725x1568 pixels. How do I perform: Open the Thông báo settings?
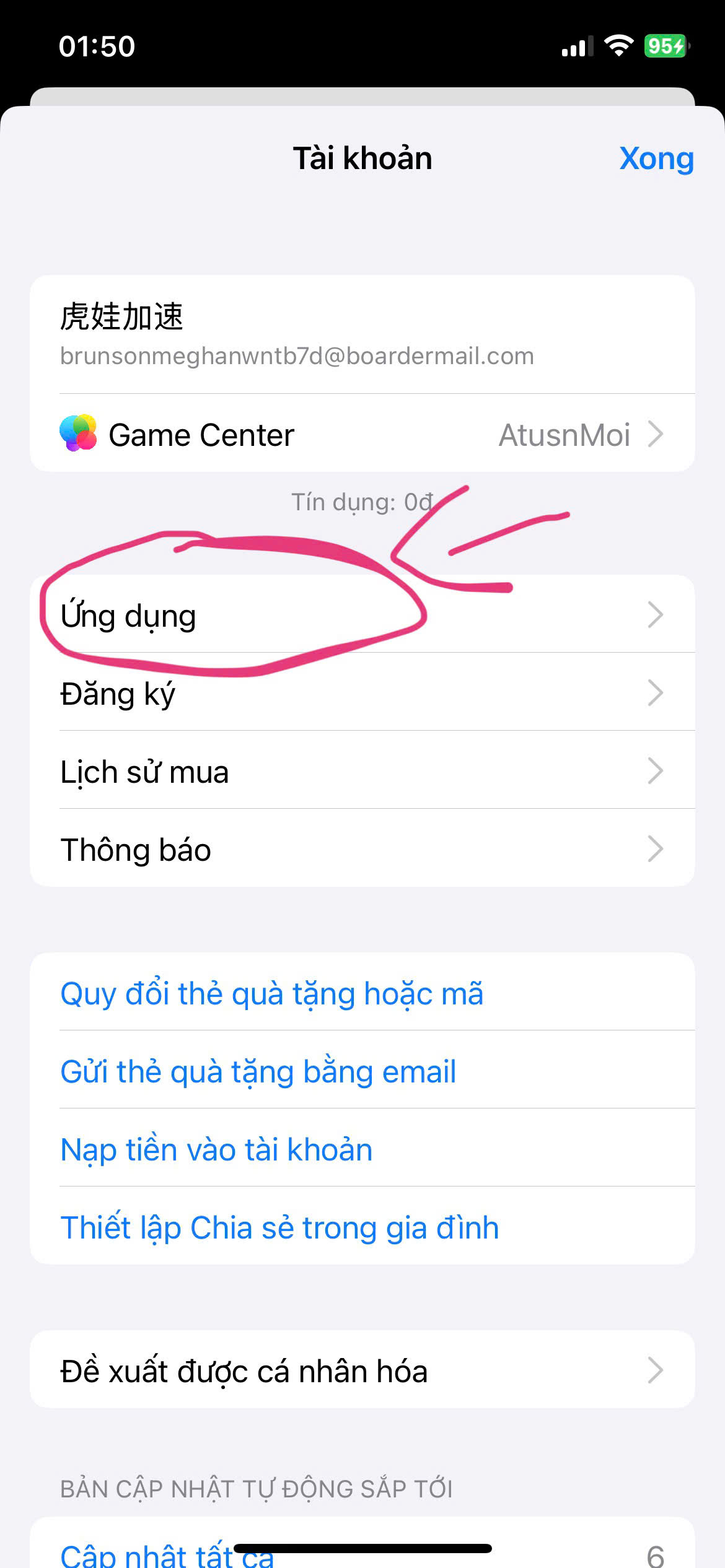pyautogui.click(x=362, y=849)
